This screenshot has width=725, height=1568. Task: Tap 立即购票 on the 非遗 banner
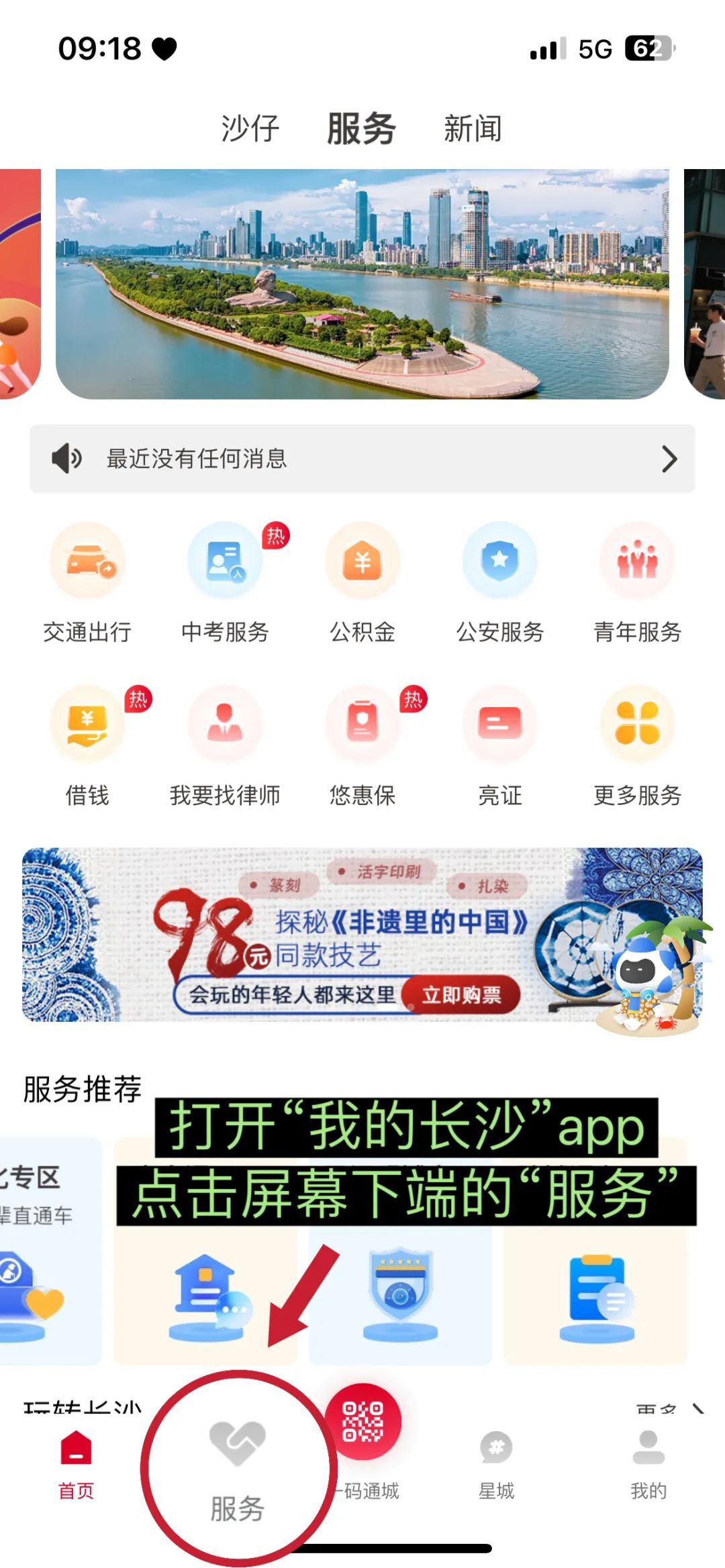point(461,994)
